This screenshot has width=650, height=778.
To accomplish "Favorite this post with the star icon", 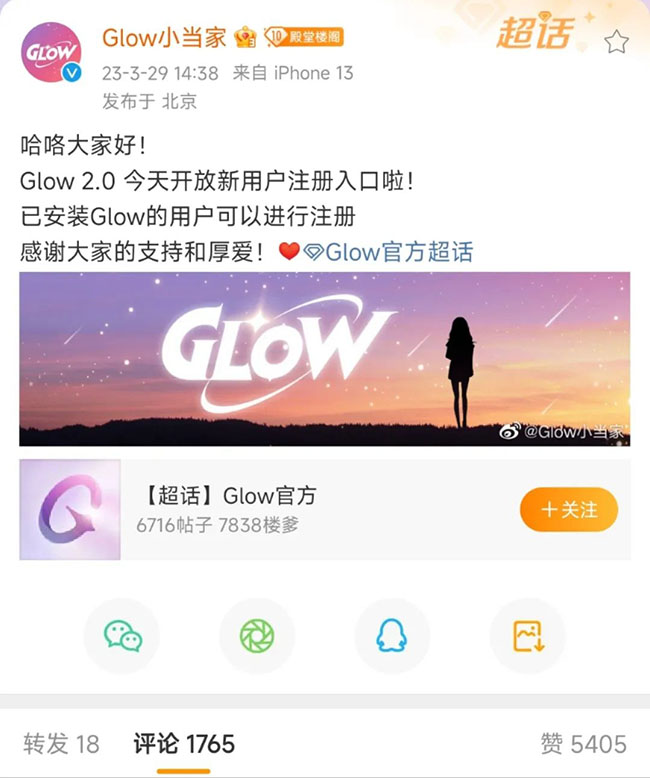I will (617, 42).
